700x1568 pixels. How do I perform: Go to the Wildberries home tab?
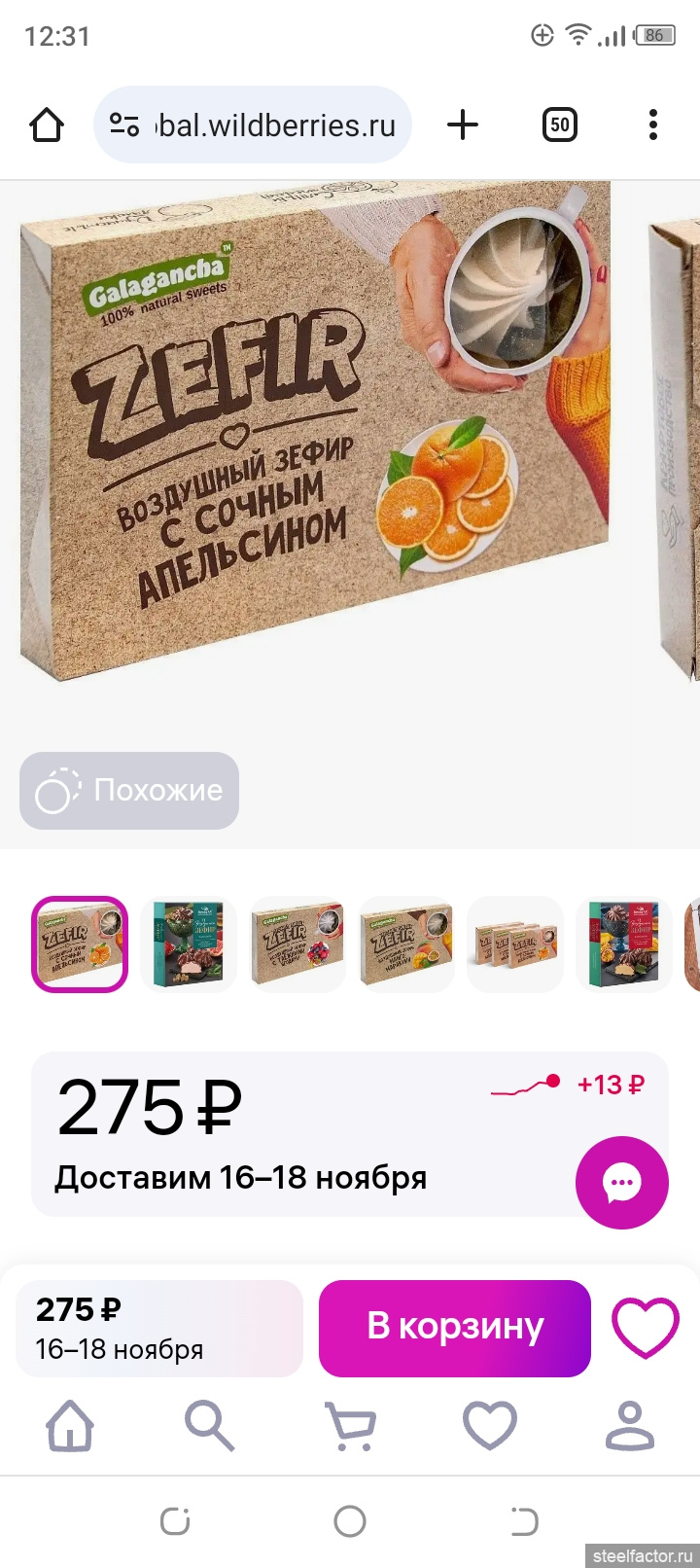coord(70,1427)
